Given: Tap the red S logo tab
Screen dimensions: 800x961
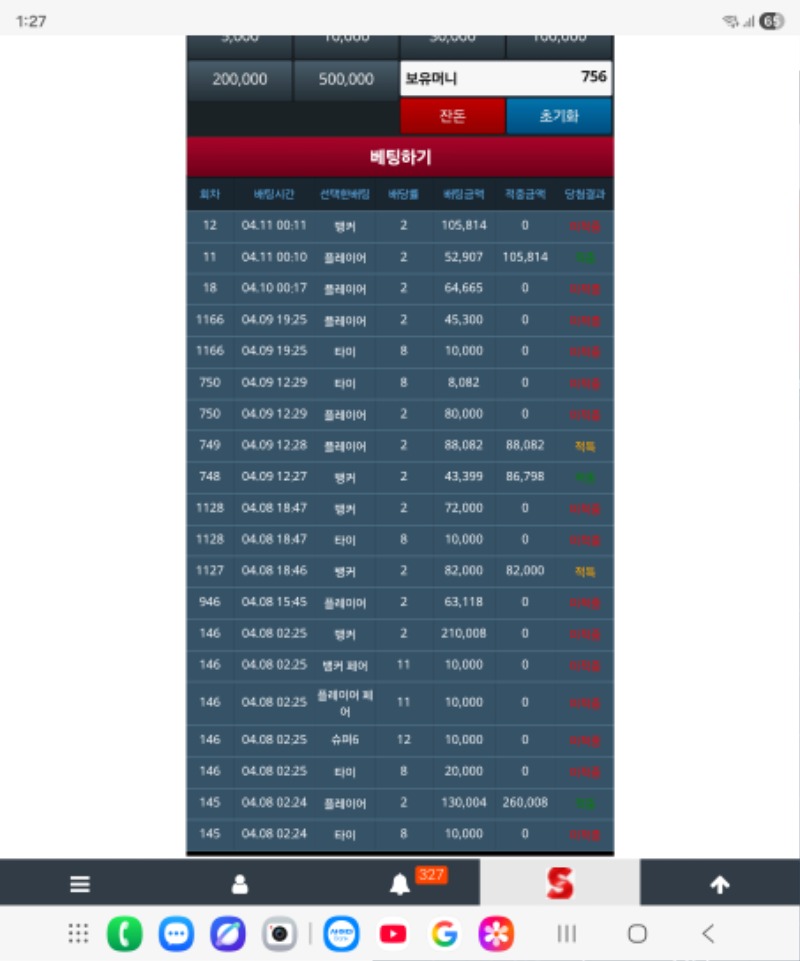Looking at the screenshot, I should [560, 883].
